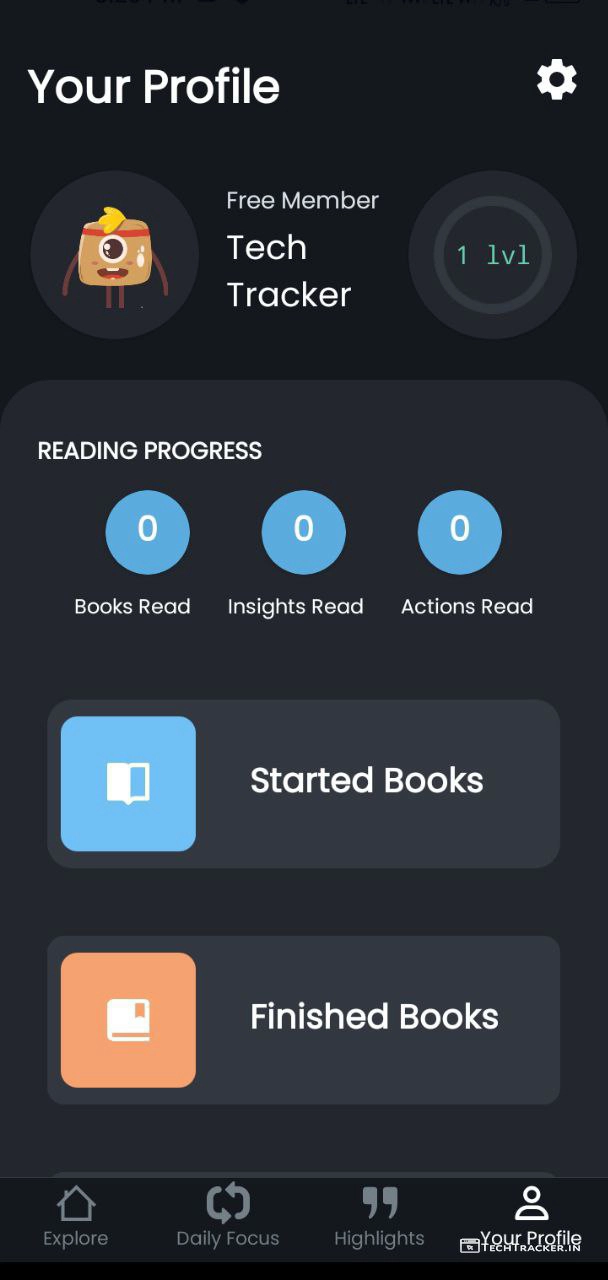The width and height of the screenshot is (608, 1280).
Task: Switch to the Explore tab
Action: pyautogui.click(x=76, y=1216)
